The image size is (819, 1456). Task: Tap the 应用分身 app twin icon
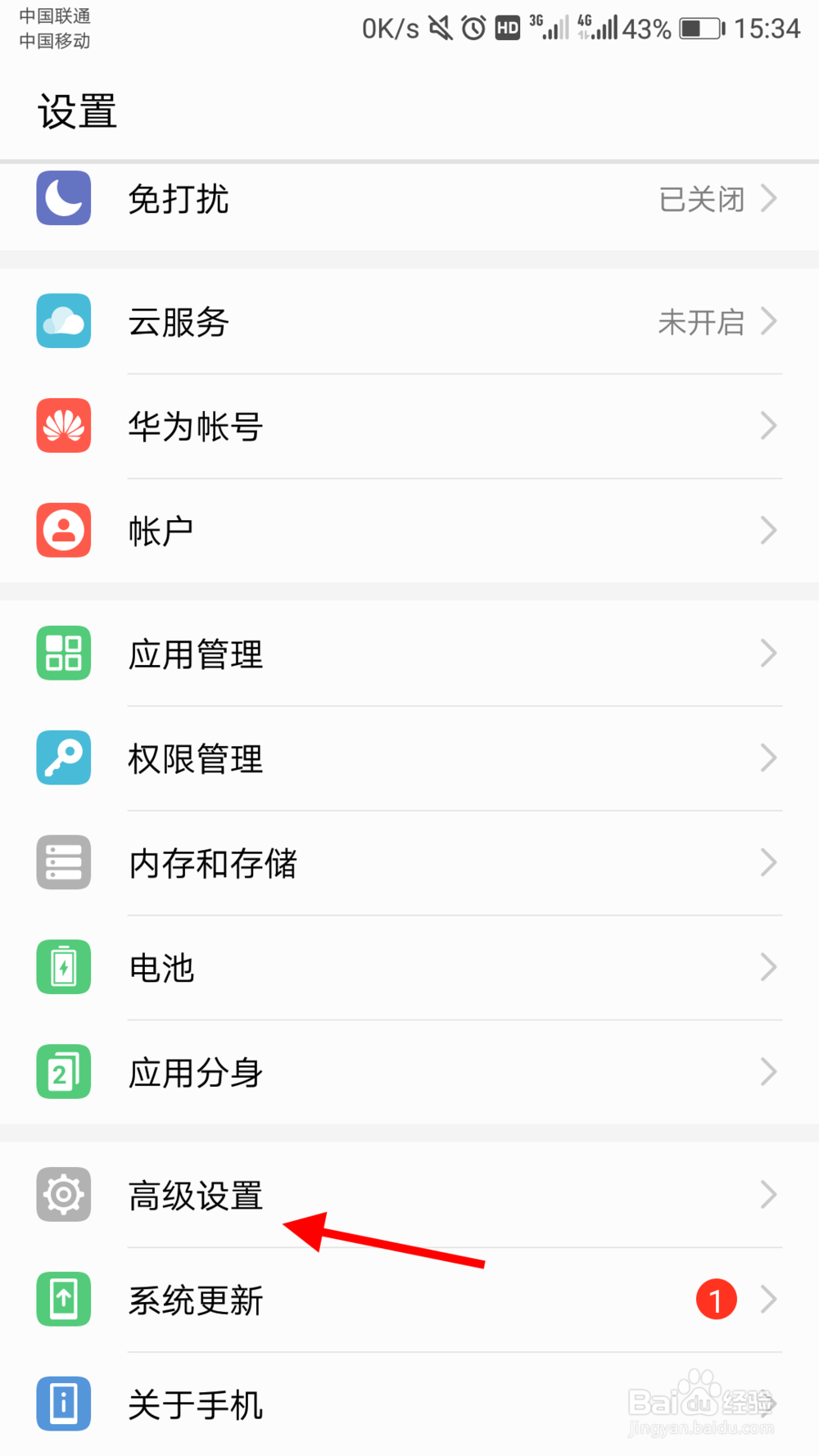63,1071
